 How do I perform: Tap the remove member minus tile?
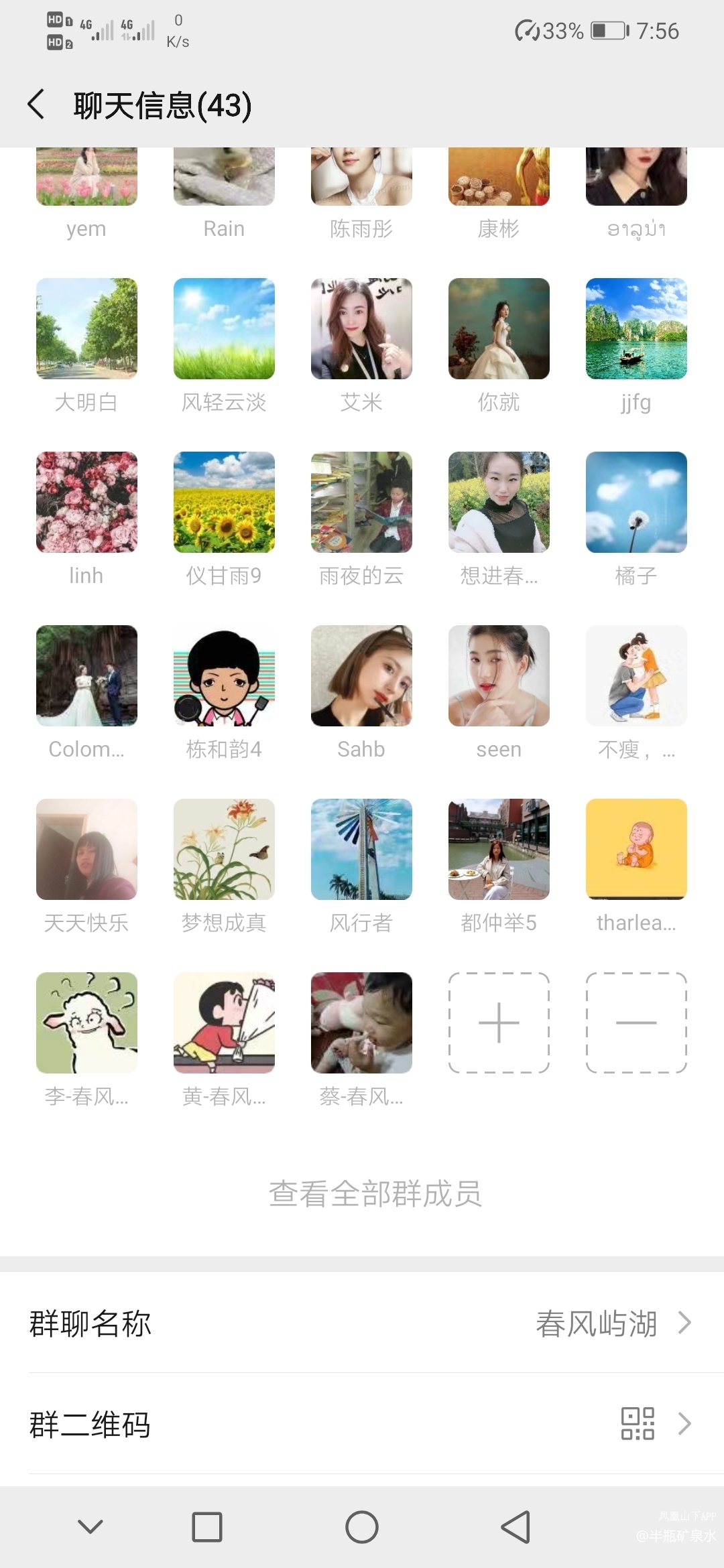(636, 1023)
